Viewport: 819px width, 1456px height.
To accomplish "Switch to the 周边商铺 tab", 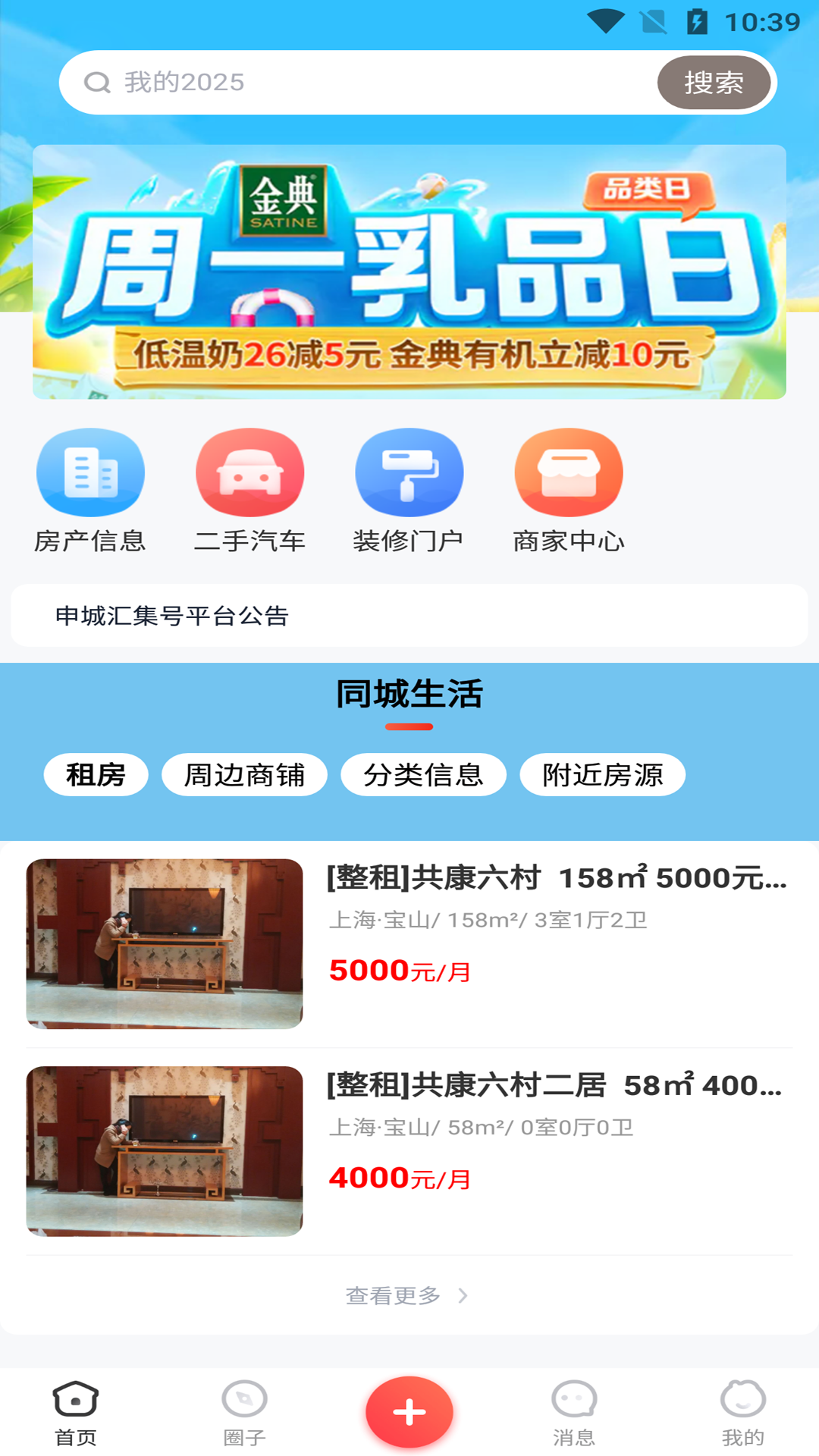I will pos(243,773).
